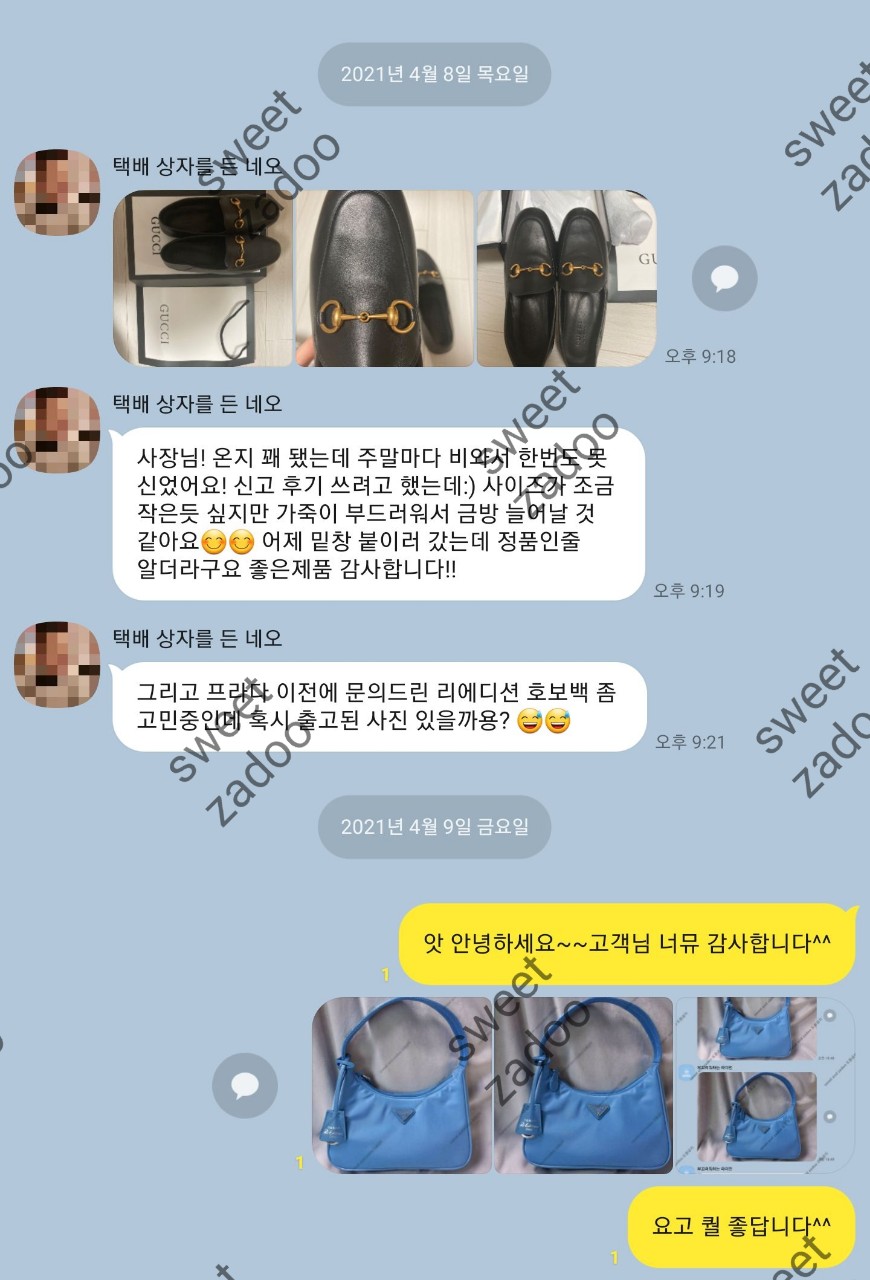Open the first blue Prada bag photo
Screen dimensions: 870x1280
(402, 1085)
